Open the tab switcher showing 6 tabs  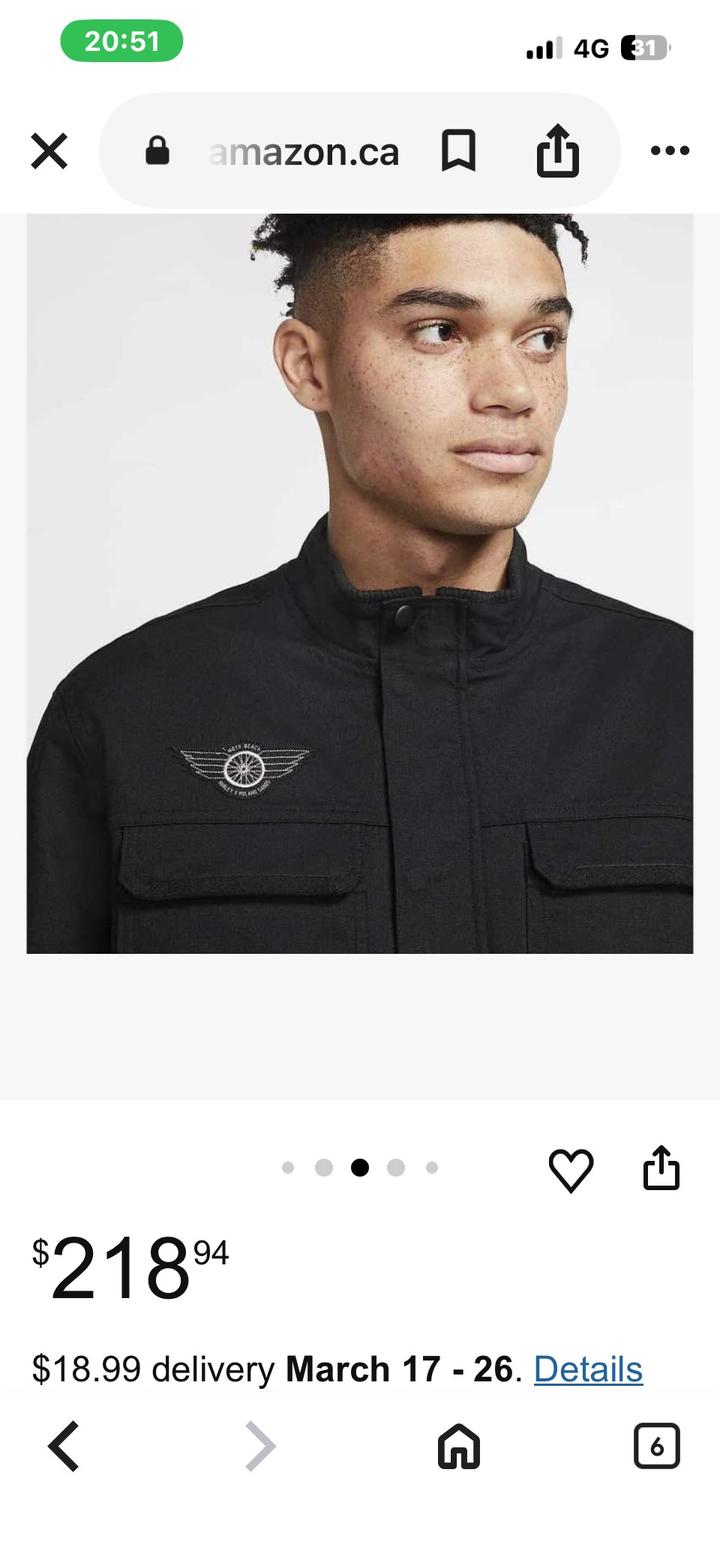pyautogui.click(x=656, y=1446)
